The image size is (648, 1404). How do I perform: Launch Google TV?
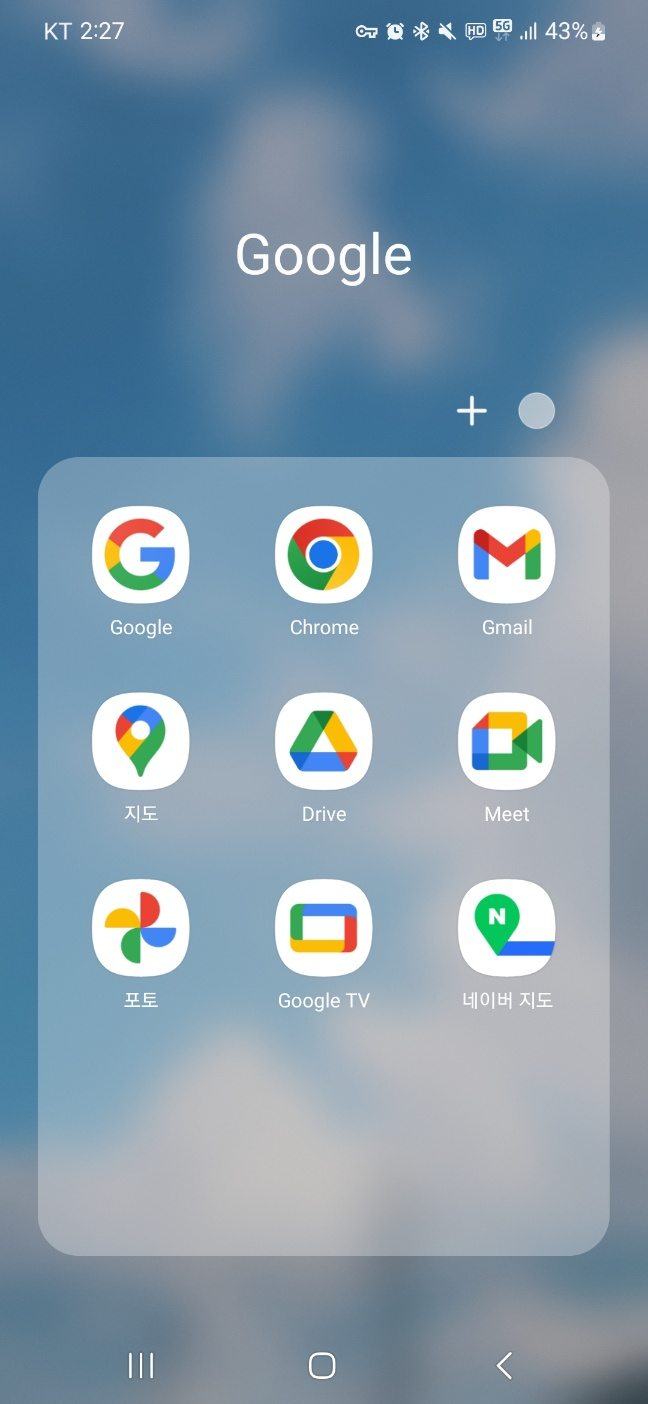pyautogui.click(x=324, y=928)
